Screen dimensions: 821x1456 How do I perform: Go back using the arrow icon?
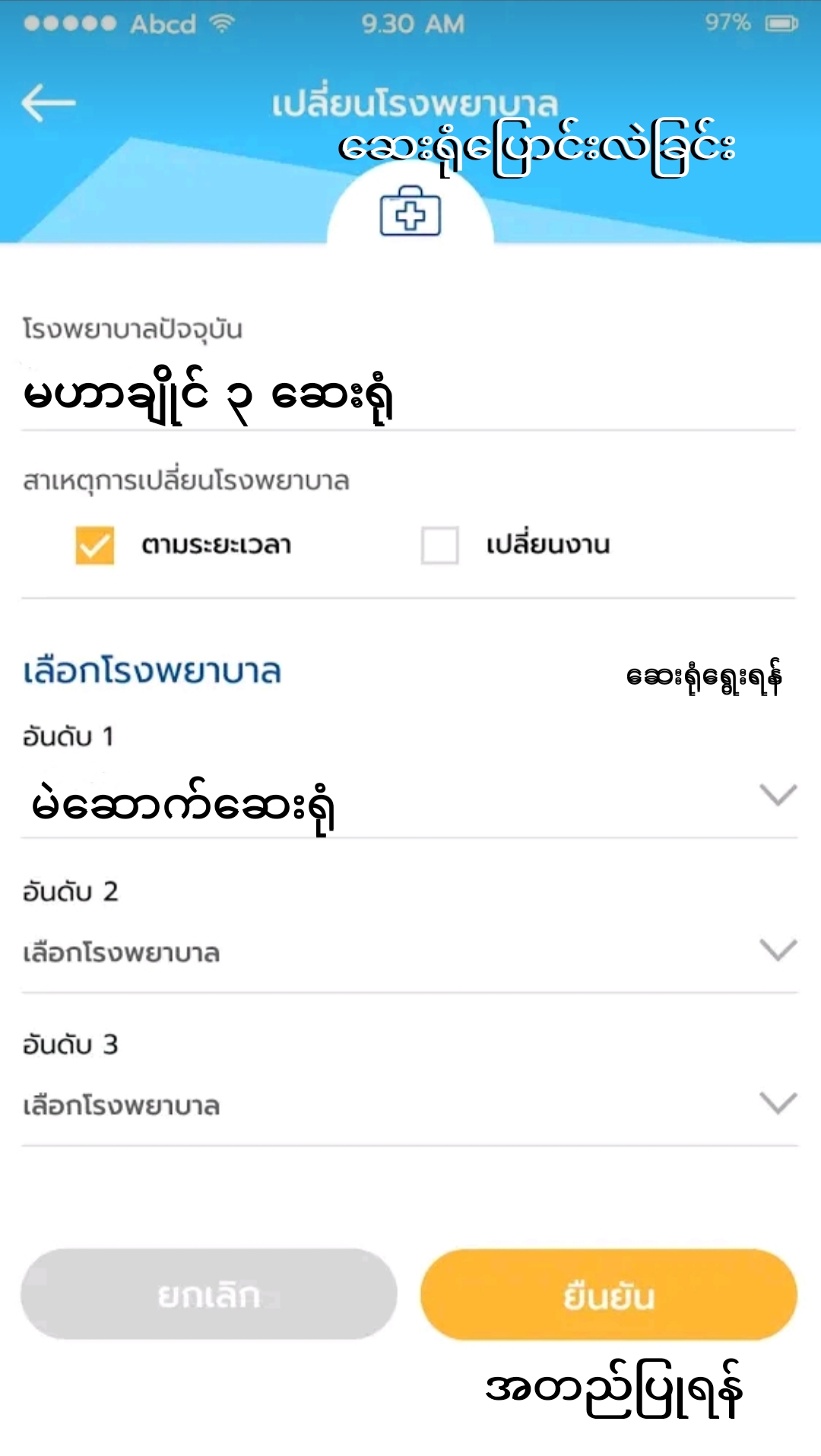tap(49, 103)
